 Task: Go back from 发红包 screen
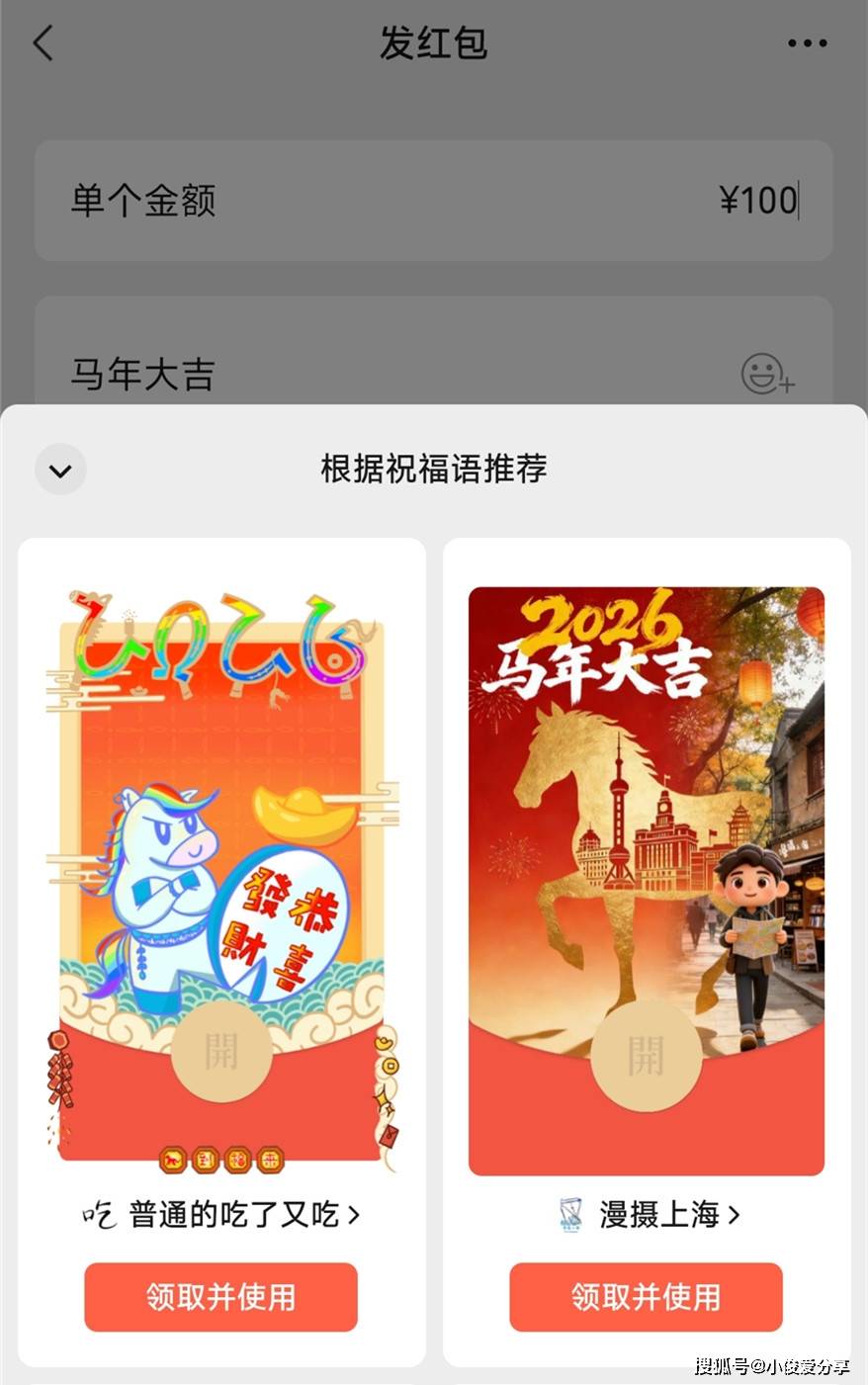43,43
